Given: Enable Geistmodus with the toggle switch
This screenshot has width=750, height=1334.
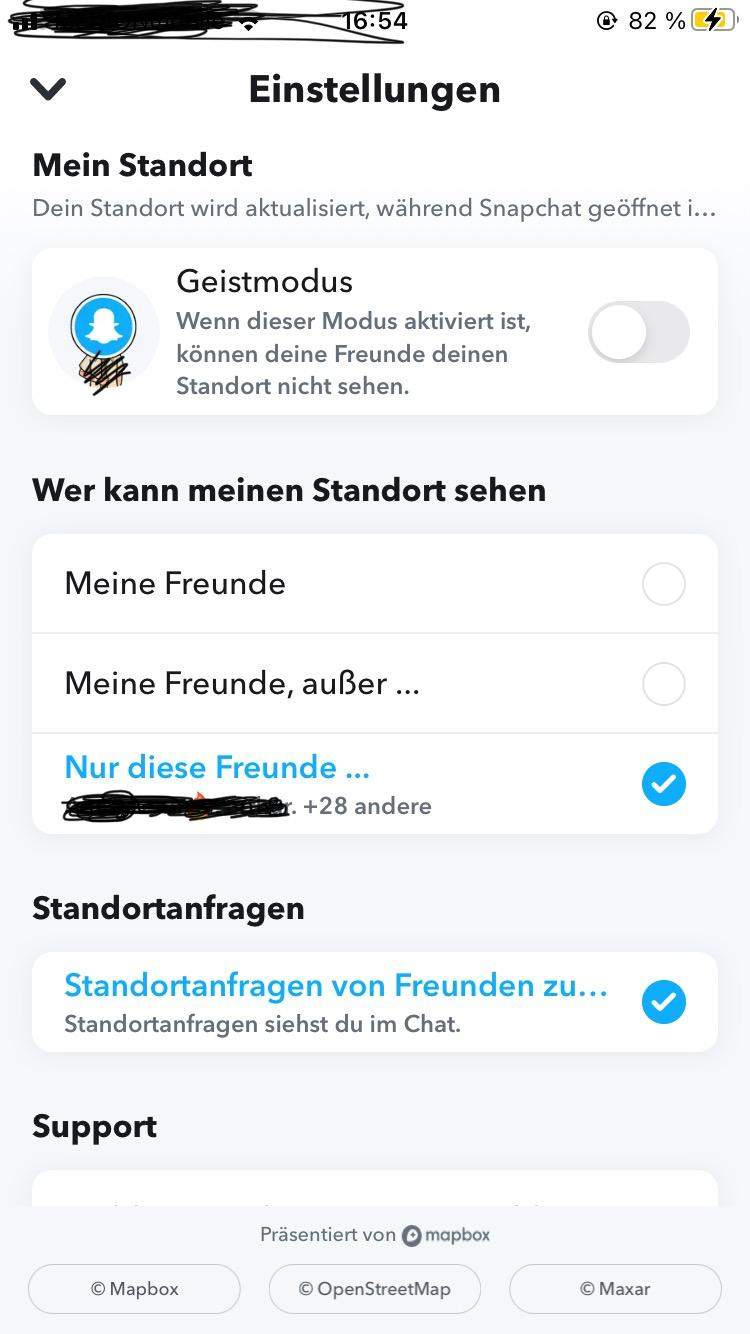Looking at the screenshot, I should point(638,332).
